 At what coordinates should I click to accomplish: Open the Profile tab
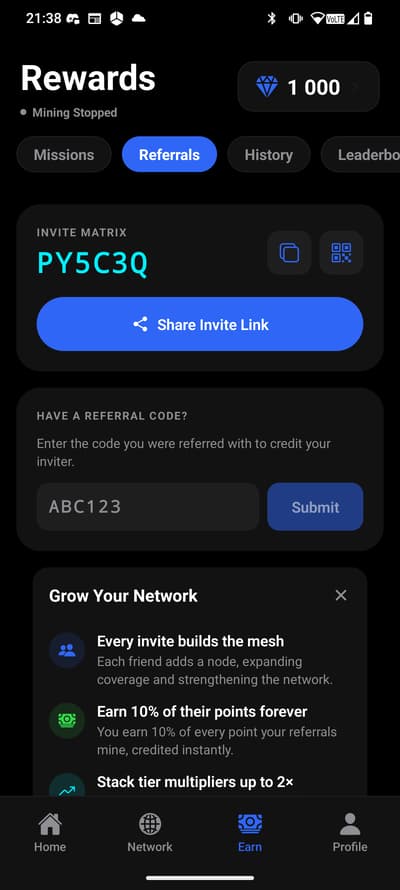pos(350,833)
